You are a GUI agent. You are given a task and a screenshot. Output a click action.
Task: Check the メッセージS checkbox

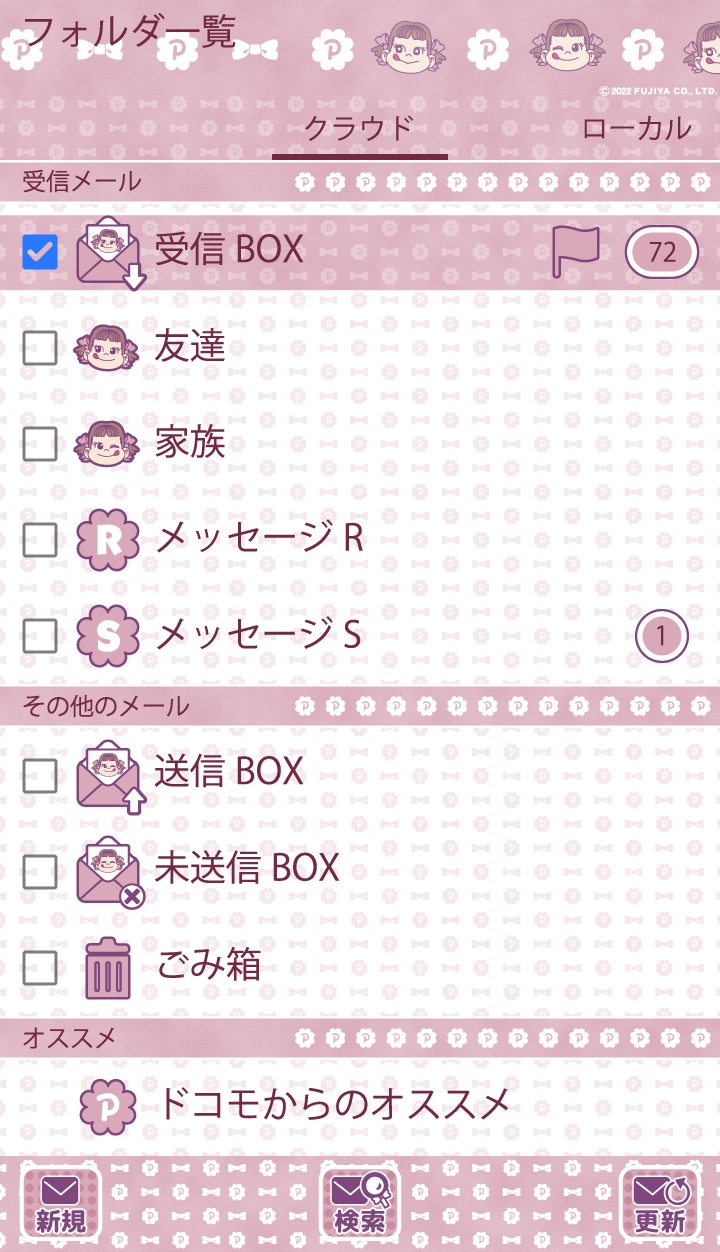(40, 635)
